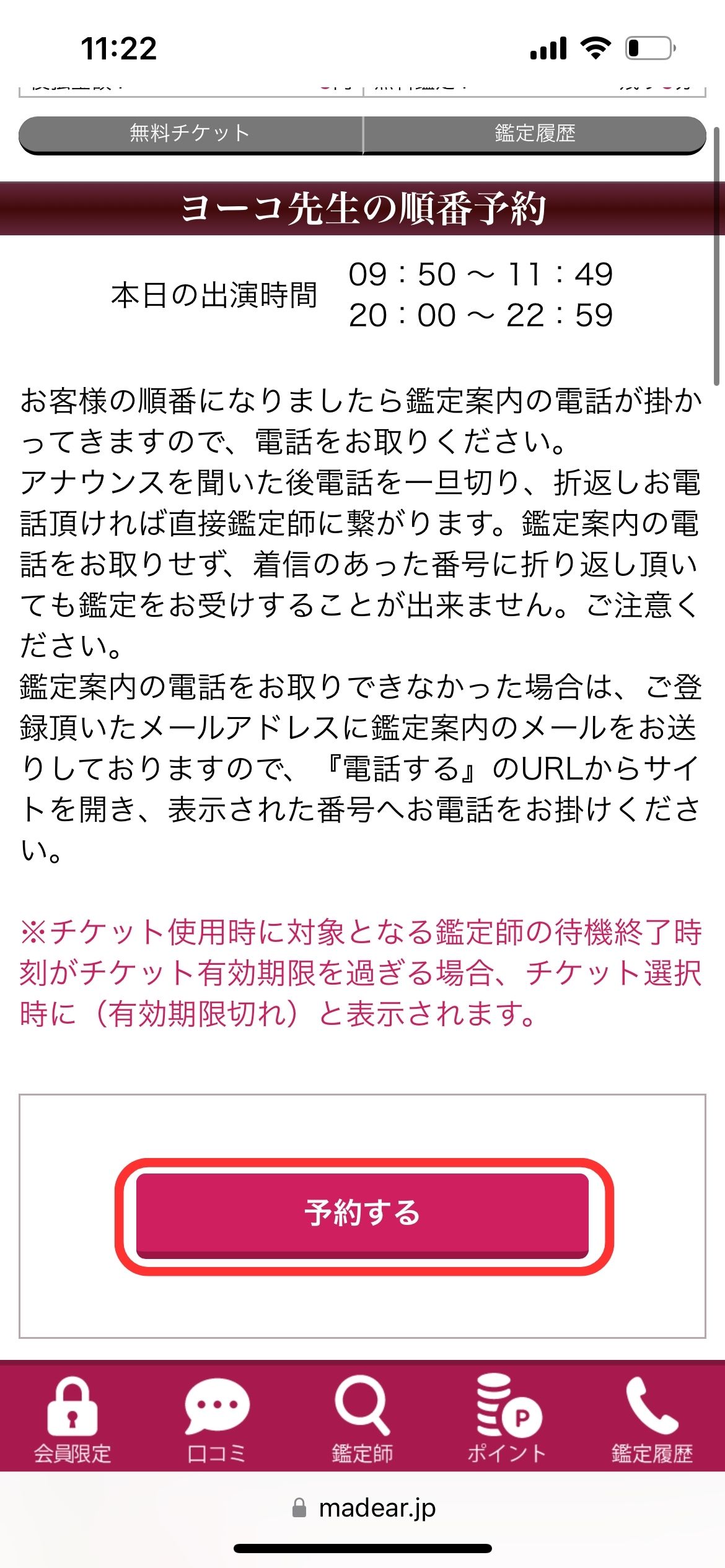Open the 無料チケット button
725x1568 pixels.
(190, 134)
